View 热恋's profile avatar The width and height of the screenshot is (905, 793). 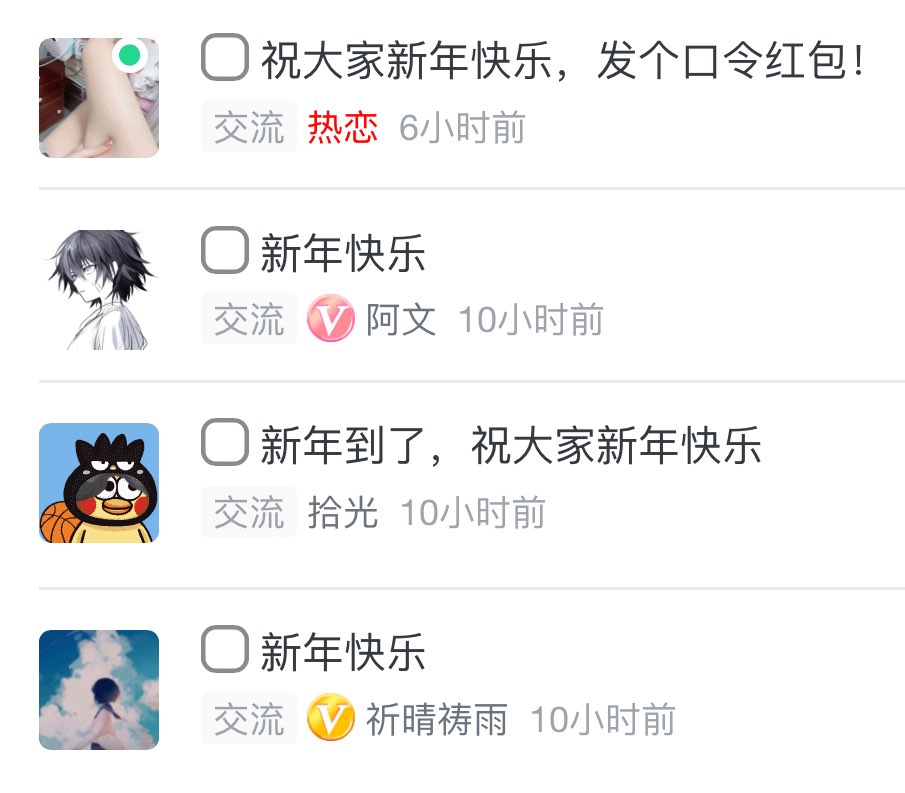[x=99, y=98]
